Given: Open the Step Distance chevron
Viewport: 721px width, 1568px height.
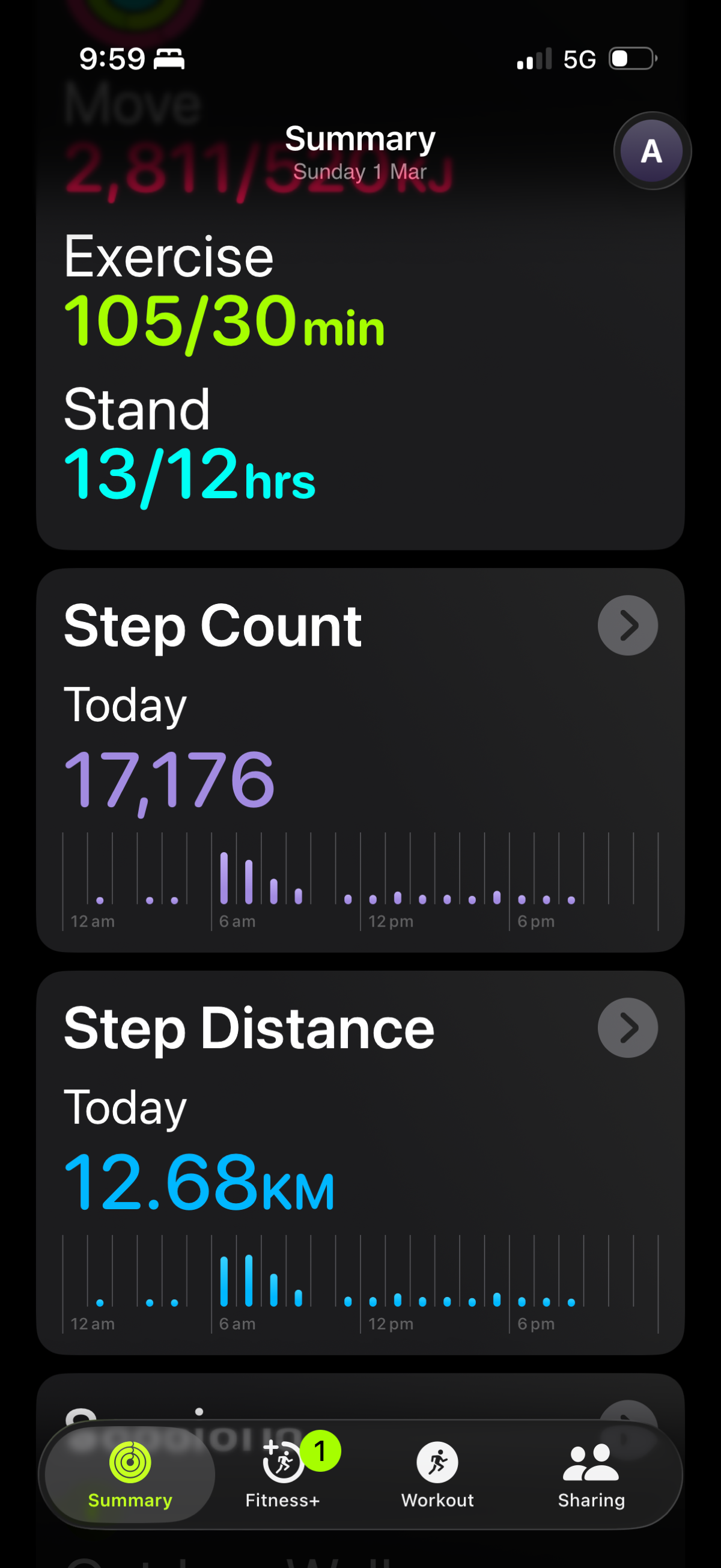Looking at the screenshot, I should tap(627, 1028).
